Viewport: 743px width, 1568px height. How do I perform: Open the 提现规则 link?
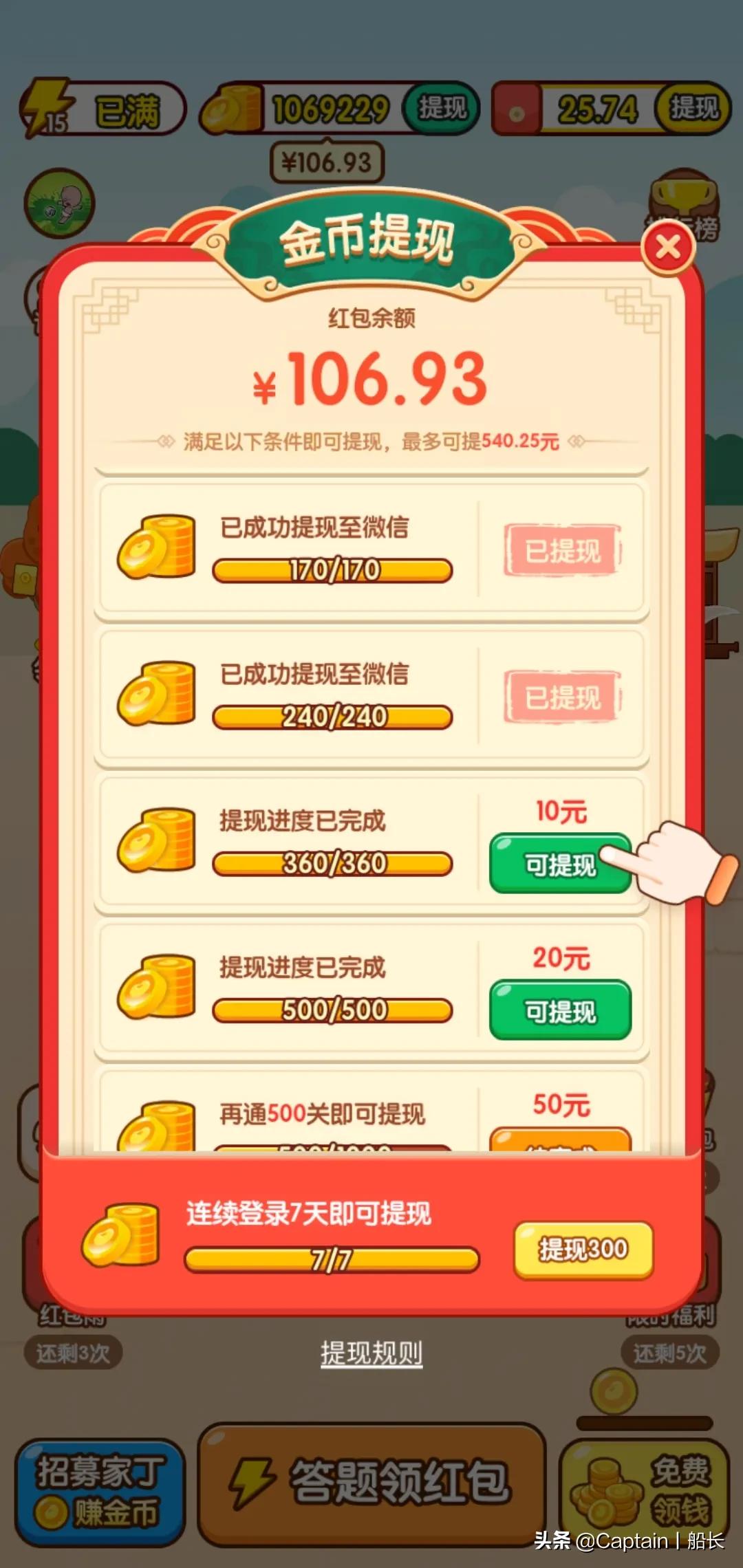point(371,1353)
